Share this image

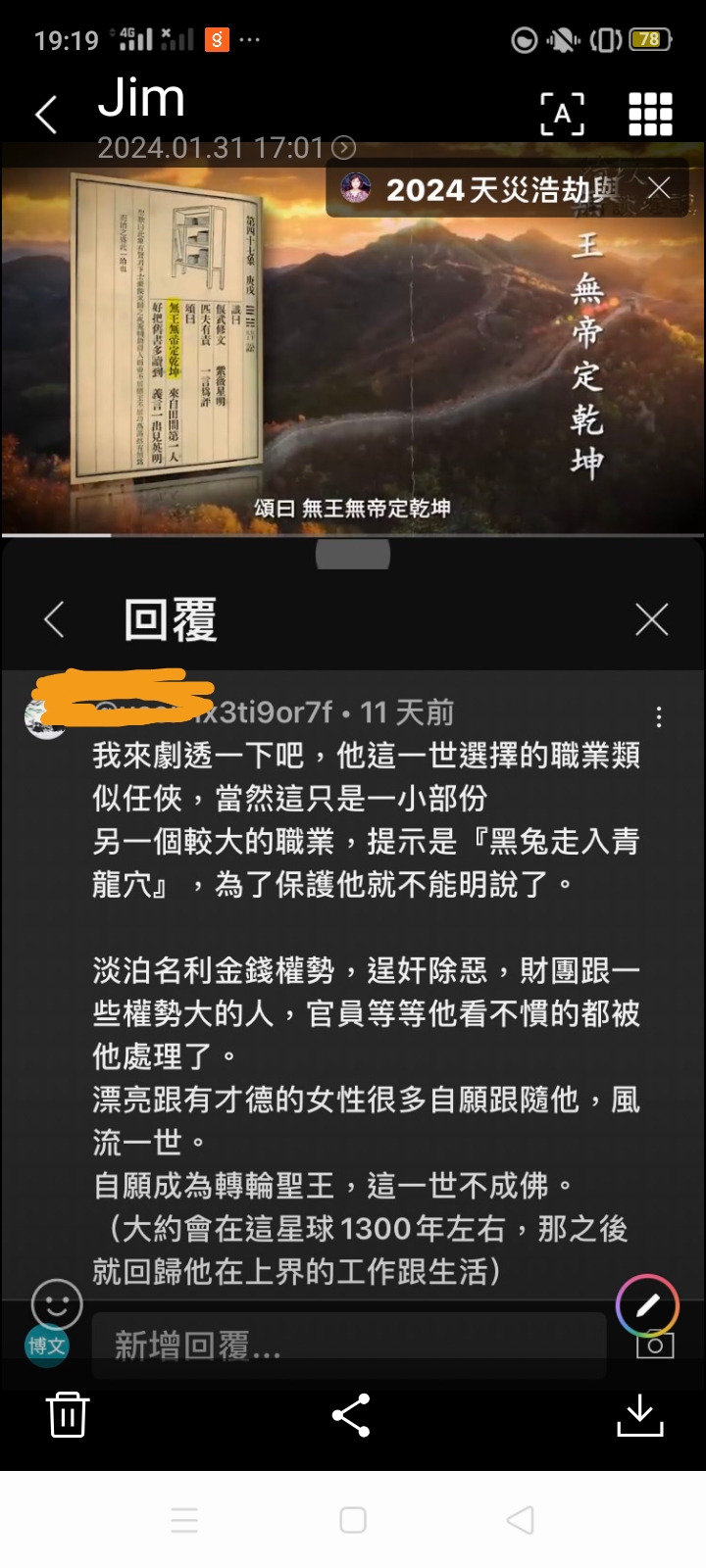click(351, 1414)
